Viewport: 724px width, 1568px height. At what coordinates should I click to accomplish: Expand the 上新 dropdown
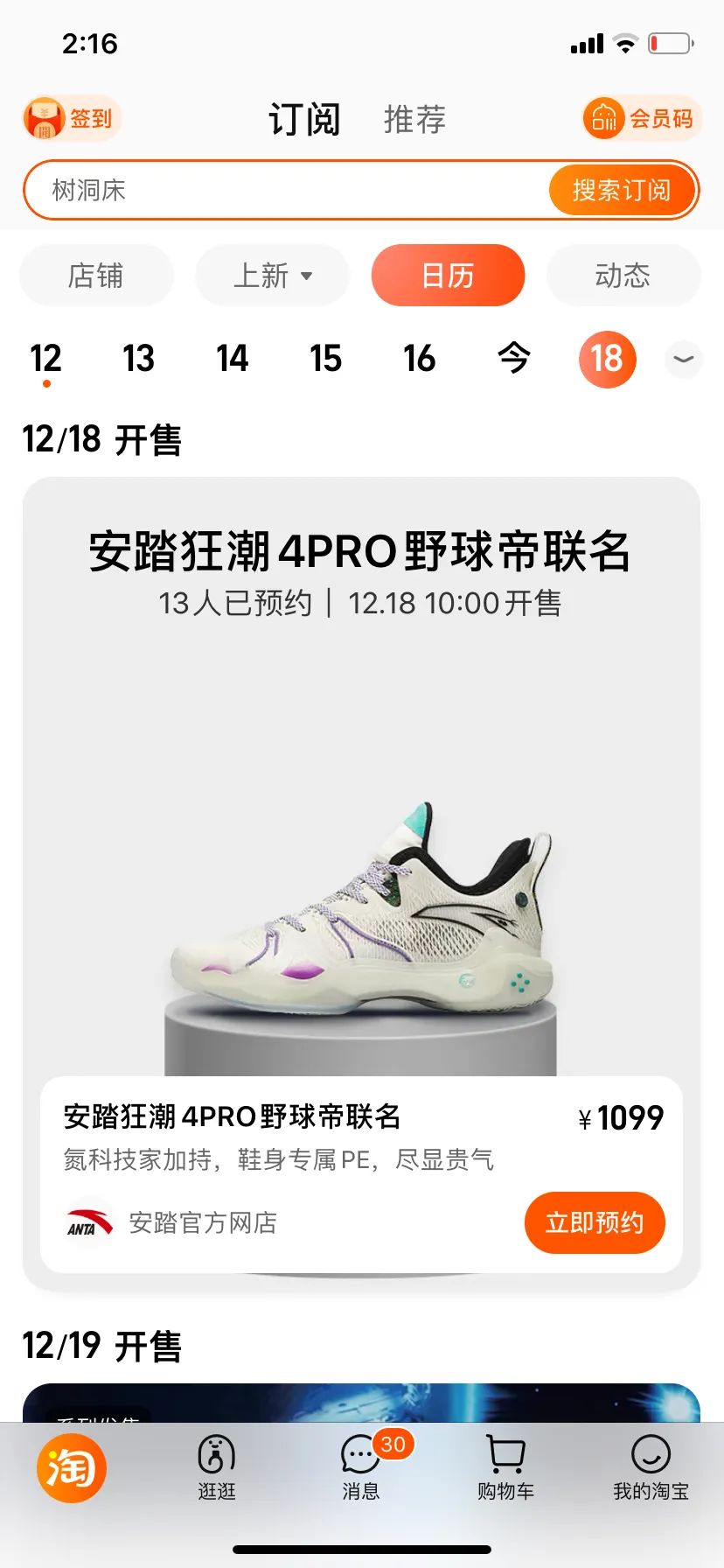pos(272,276)
